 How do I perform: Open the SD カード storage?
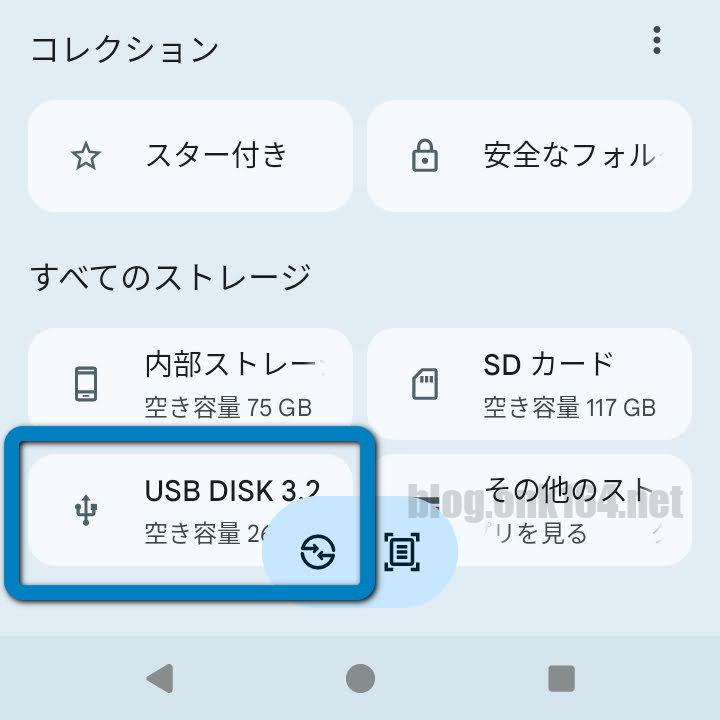[529, 384]
